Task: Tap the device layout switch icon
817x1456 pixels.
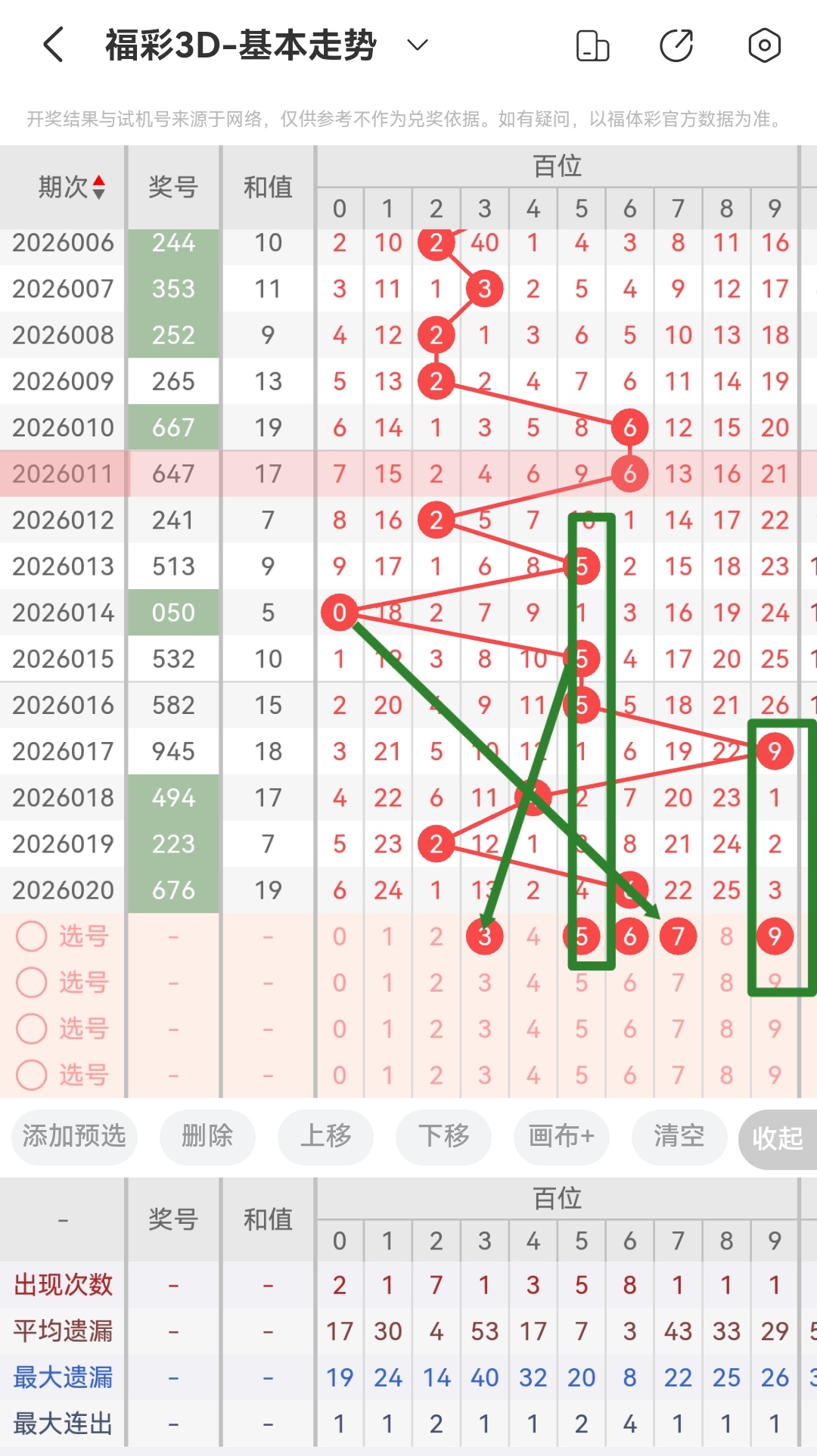Action: (592, 45)
